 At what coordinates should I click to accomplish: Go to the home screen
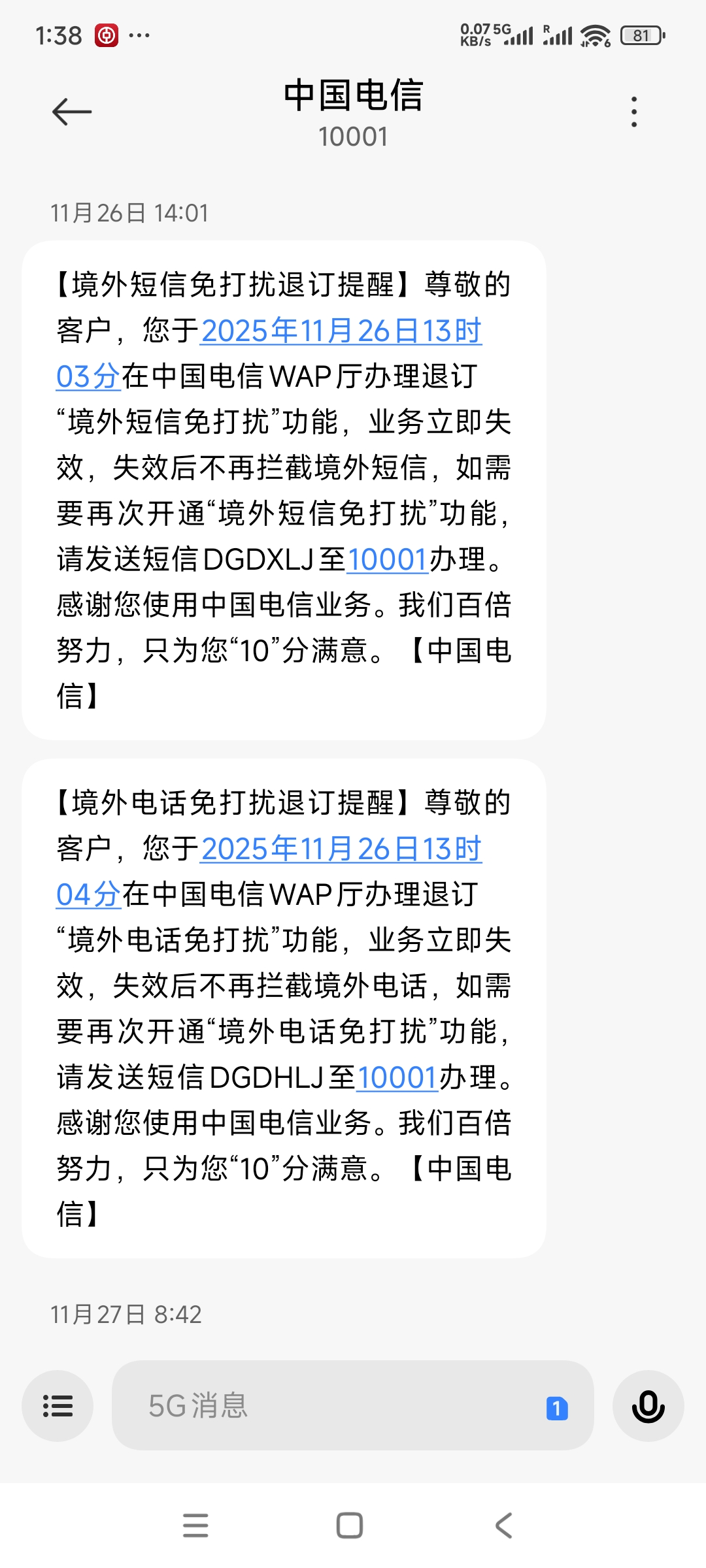point(350,1526)
